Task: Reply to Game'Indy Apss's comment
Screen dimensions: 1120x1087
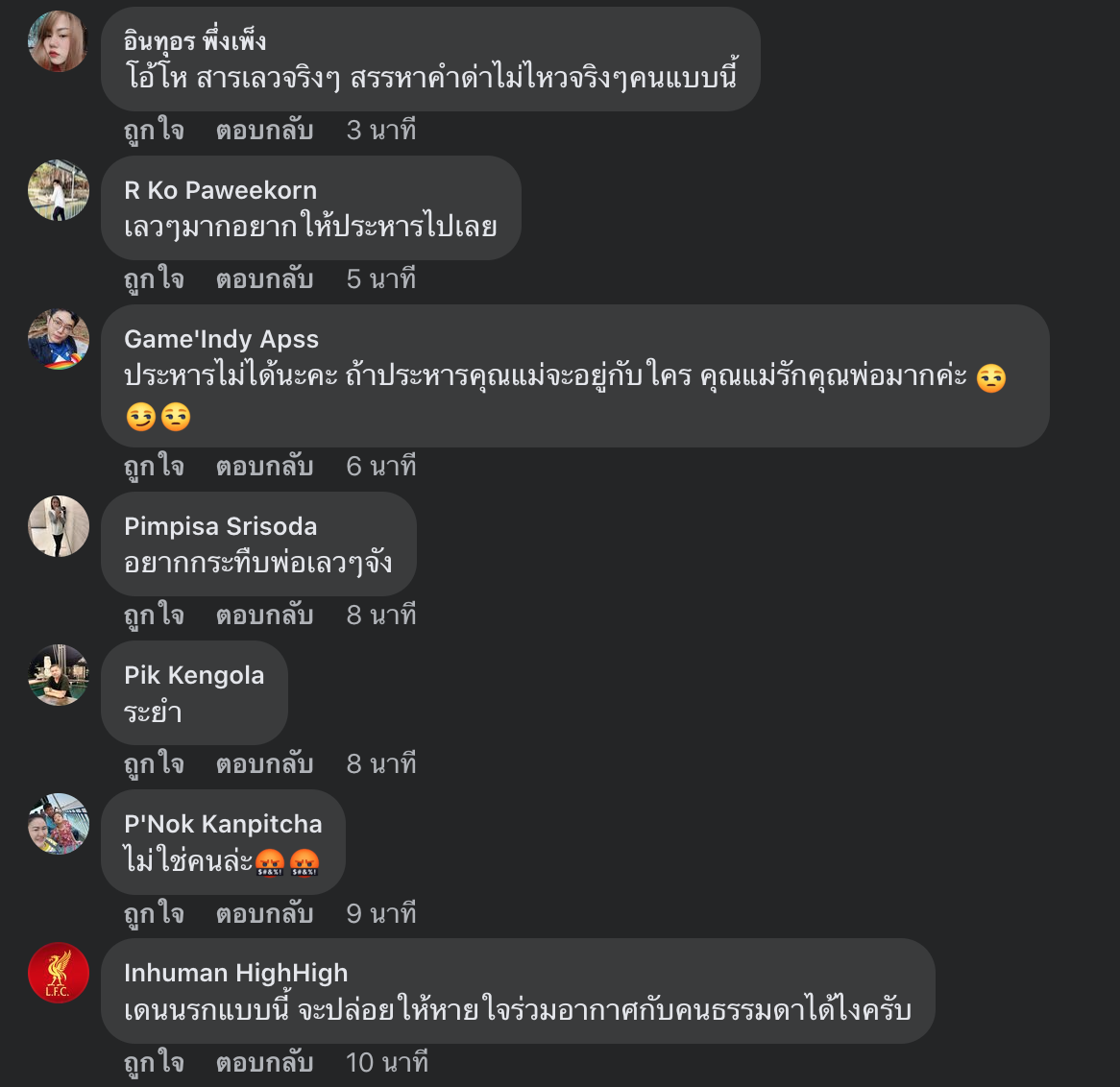Action: [264, 466]
